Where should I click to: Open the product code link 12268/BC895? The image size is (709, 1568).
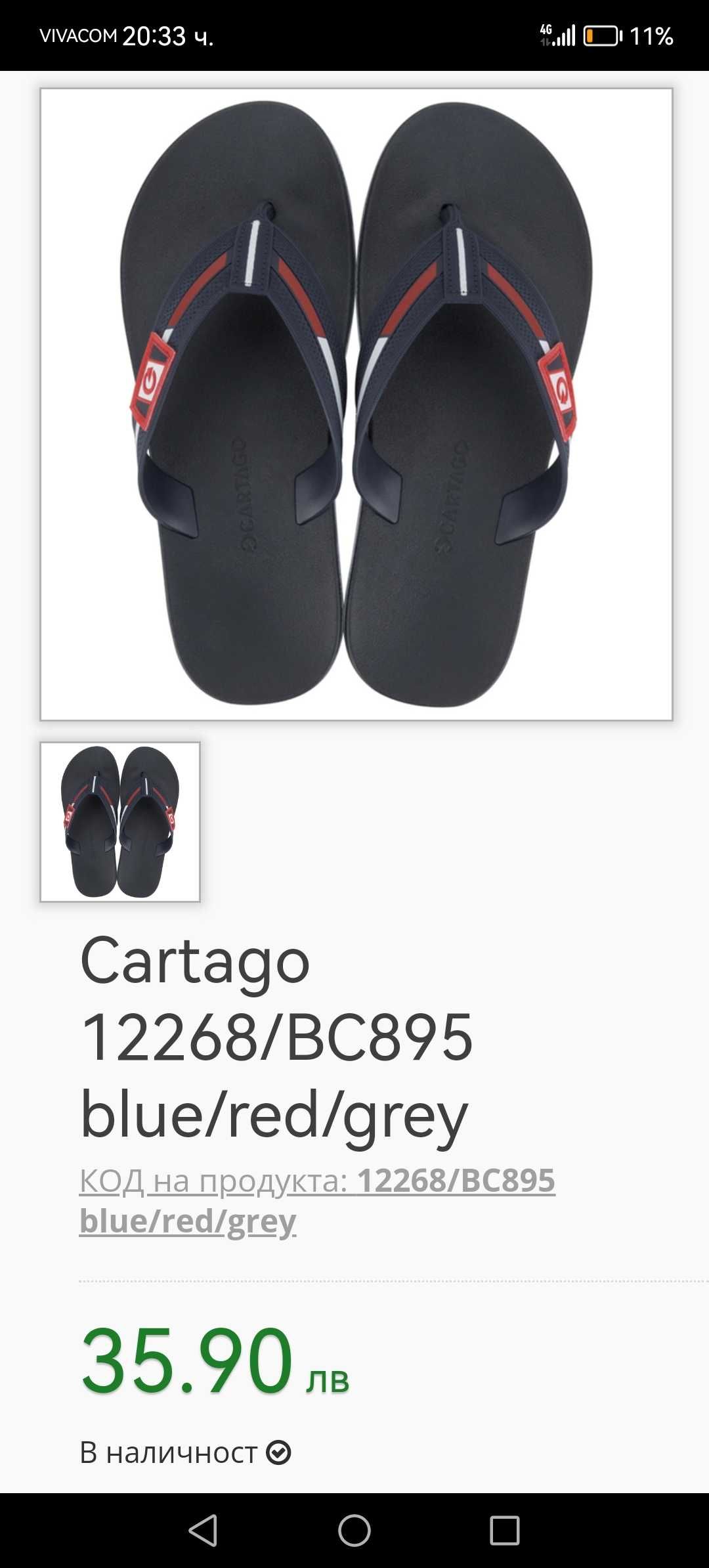318,1200
